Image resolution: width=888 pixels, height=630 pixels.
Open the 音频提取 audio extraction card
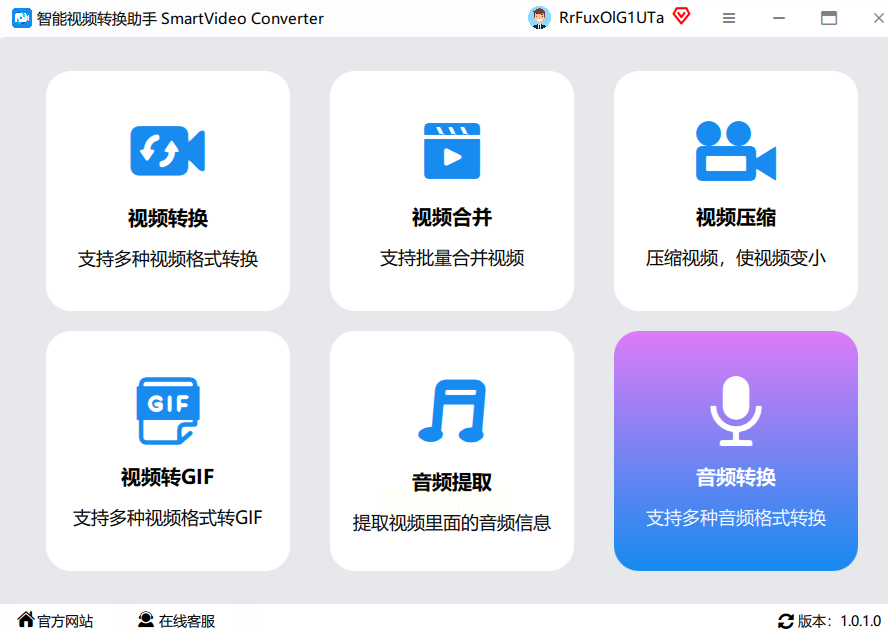[x=452, y=450]
